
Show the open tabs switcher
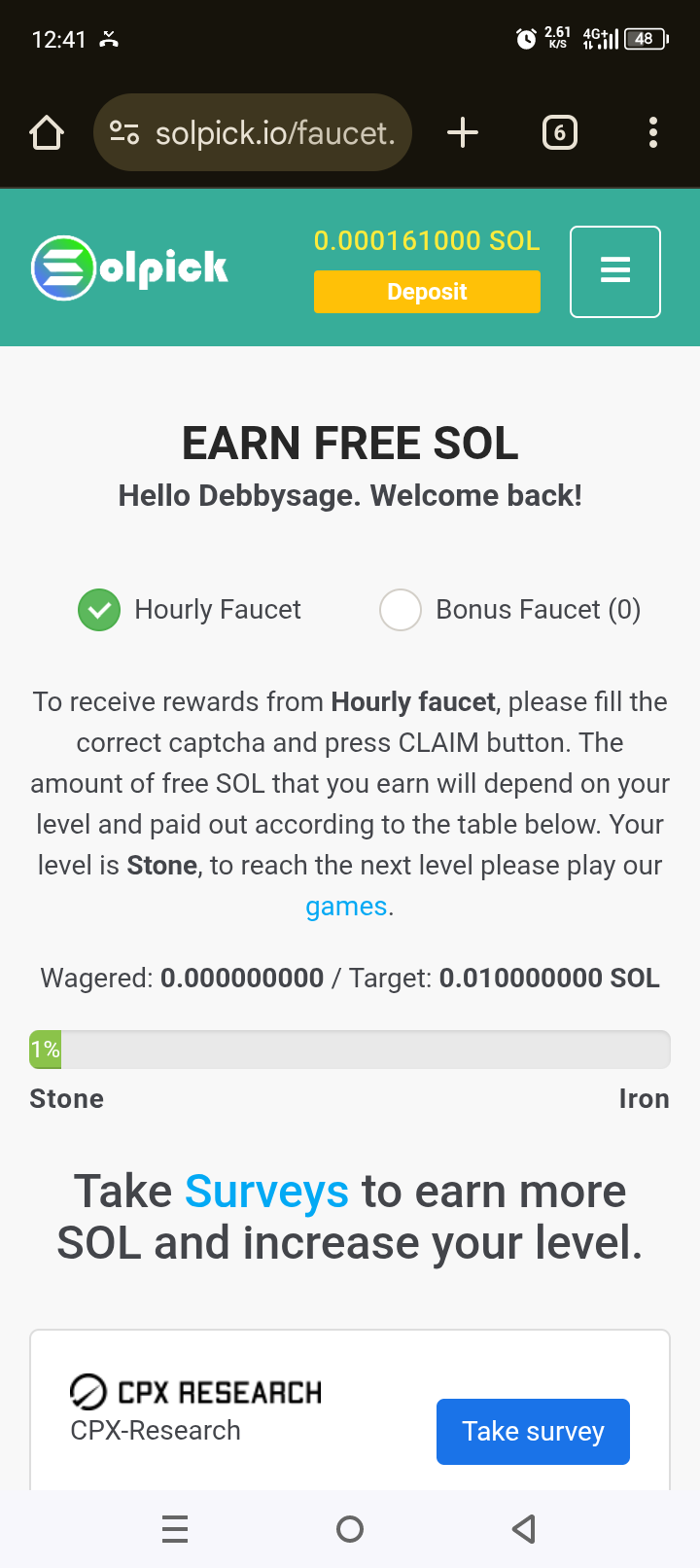pyautogui.click(x=559, y=132)
